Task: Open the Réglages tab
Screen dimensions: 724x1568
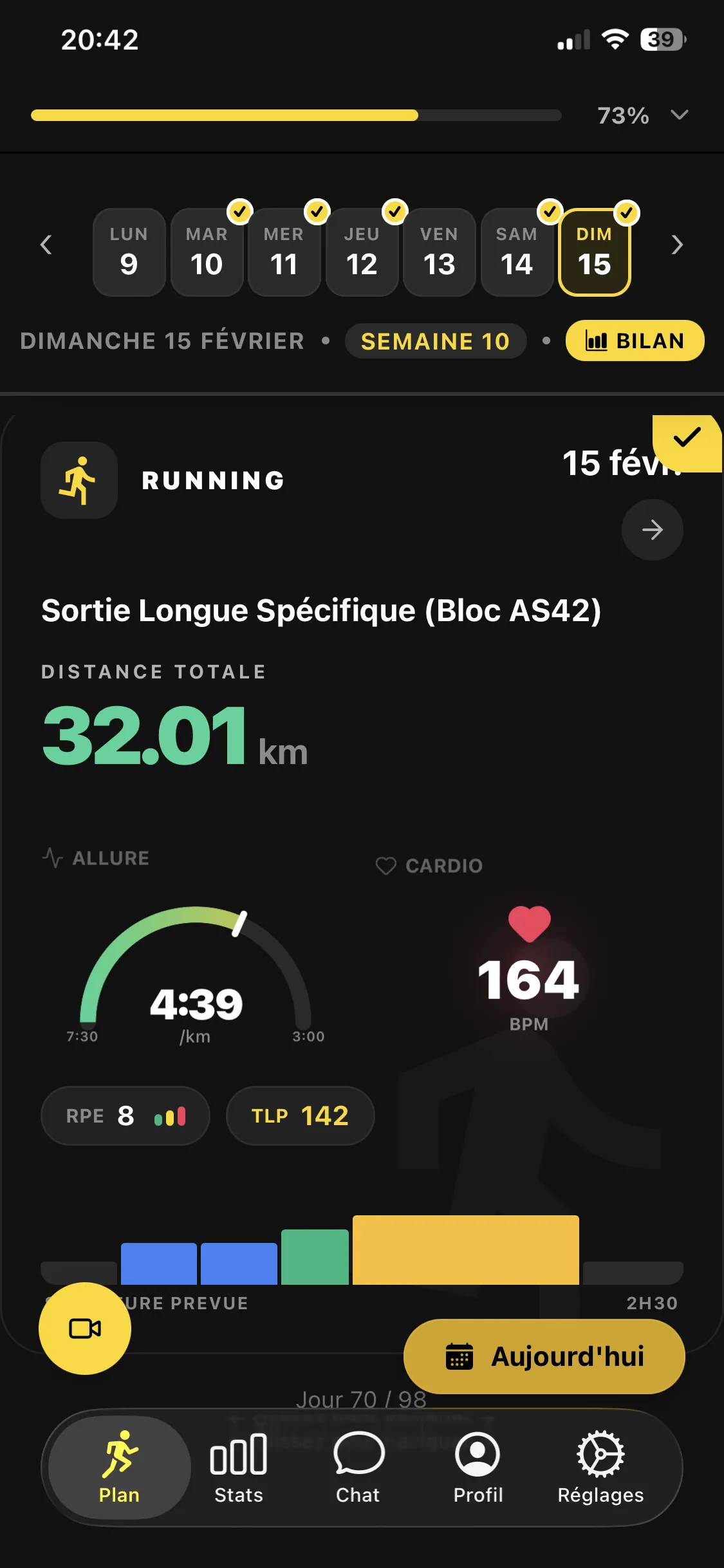Action: pos(600,1468)
